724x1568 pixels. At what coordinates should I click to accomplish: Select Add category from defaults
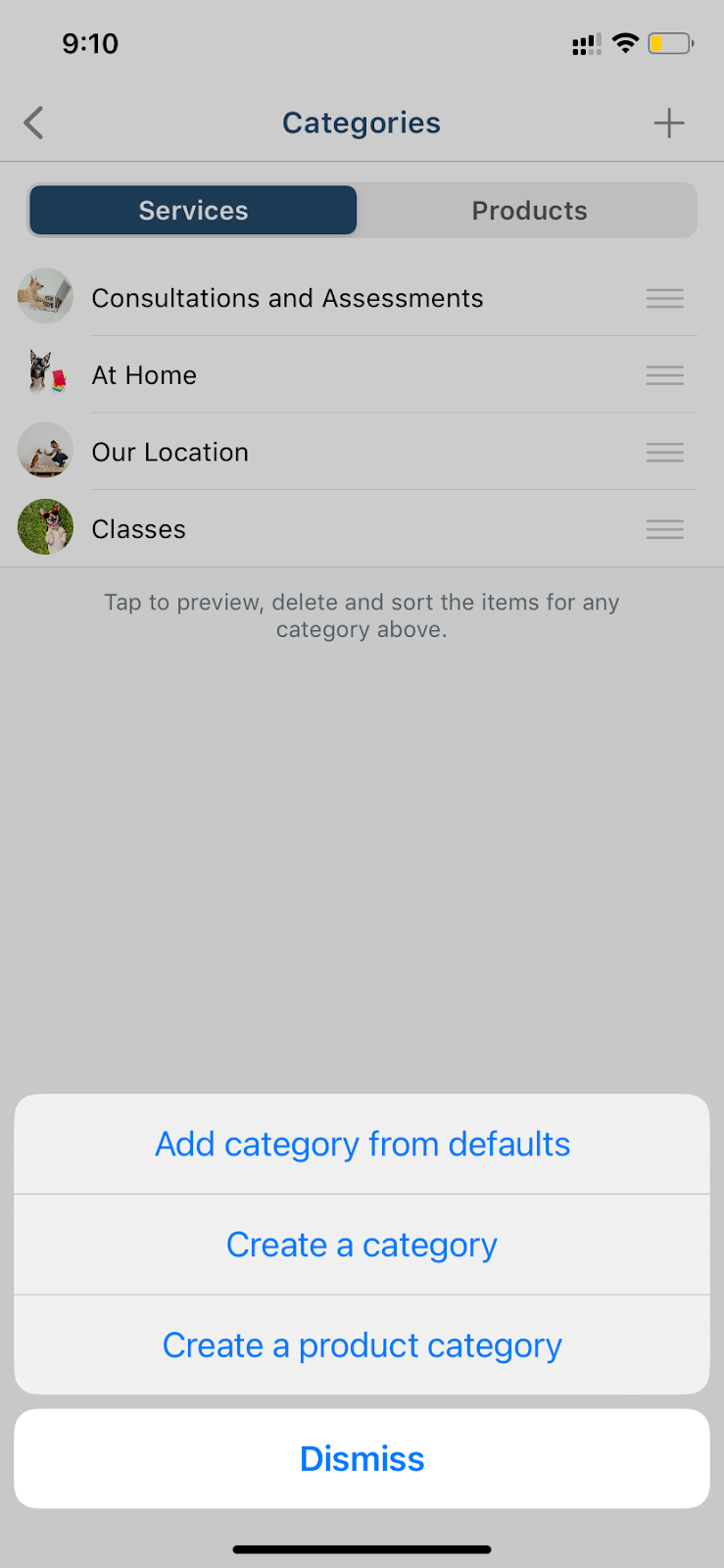point(362,1144)
